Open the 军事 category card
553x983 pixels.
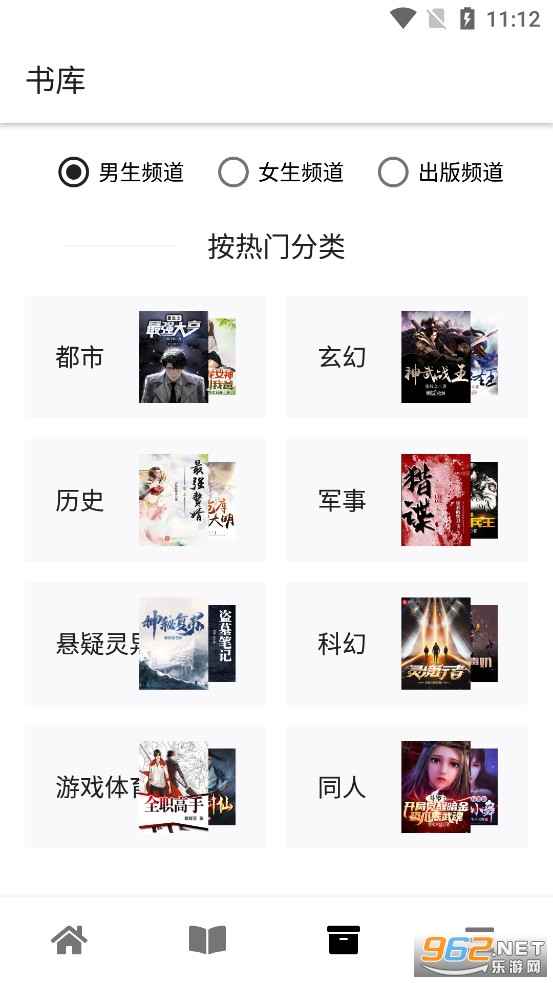tap(408, 500)
